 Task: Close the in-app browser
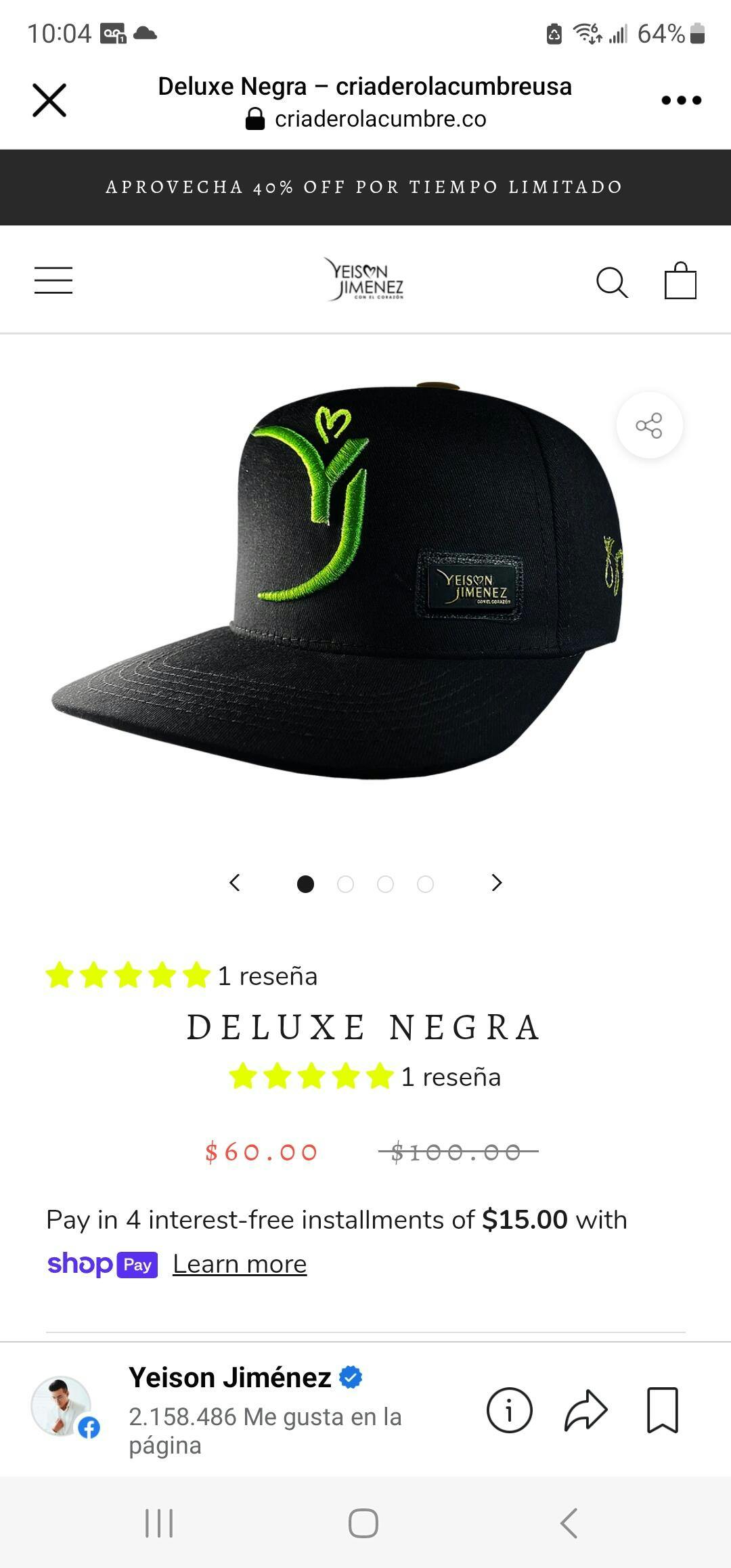(49, 100)
